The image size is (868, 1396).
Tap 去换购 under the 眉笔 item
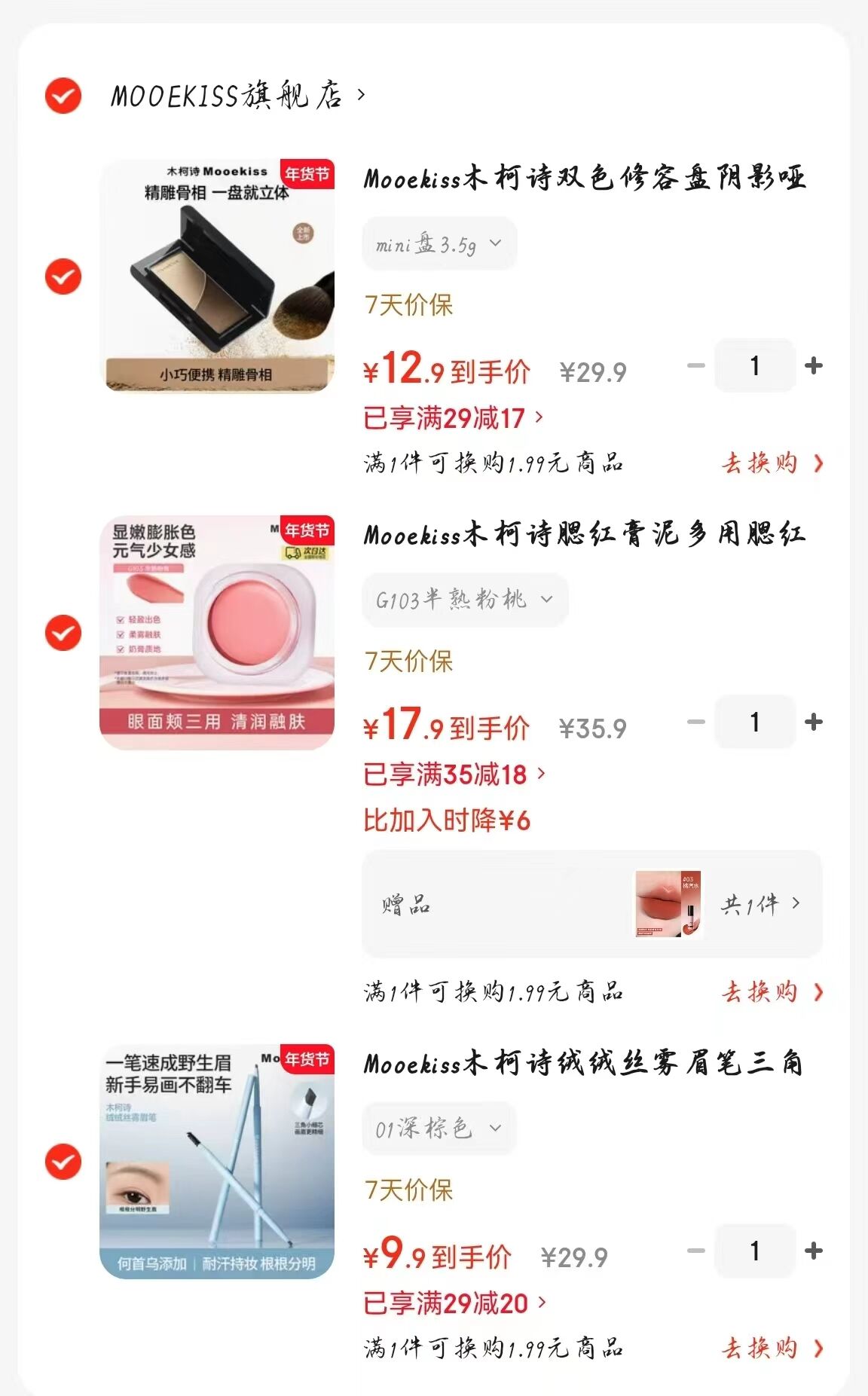(772, 1348)
